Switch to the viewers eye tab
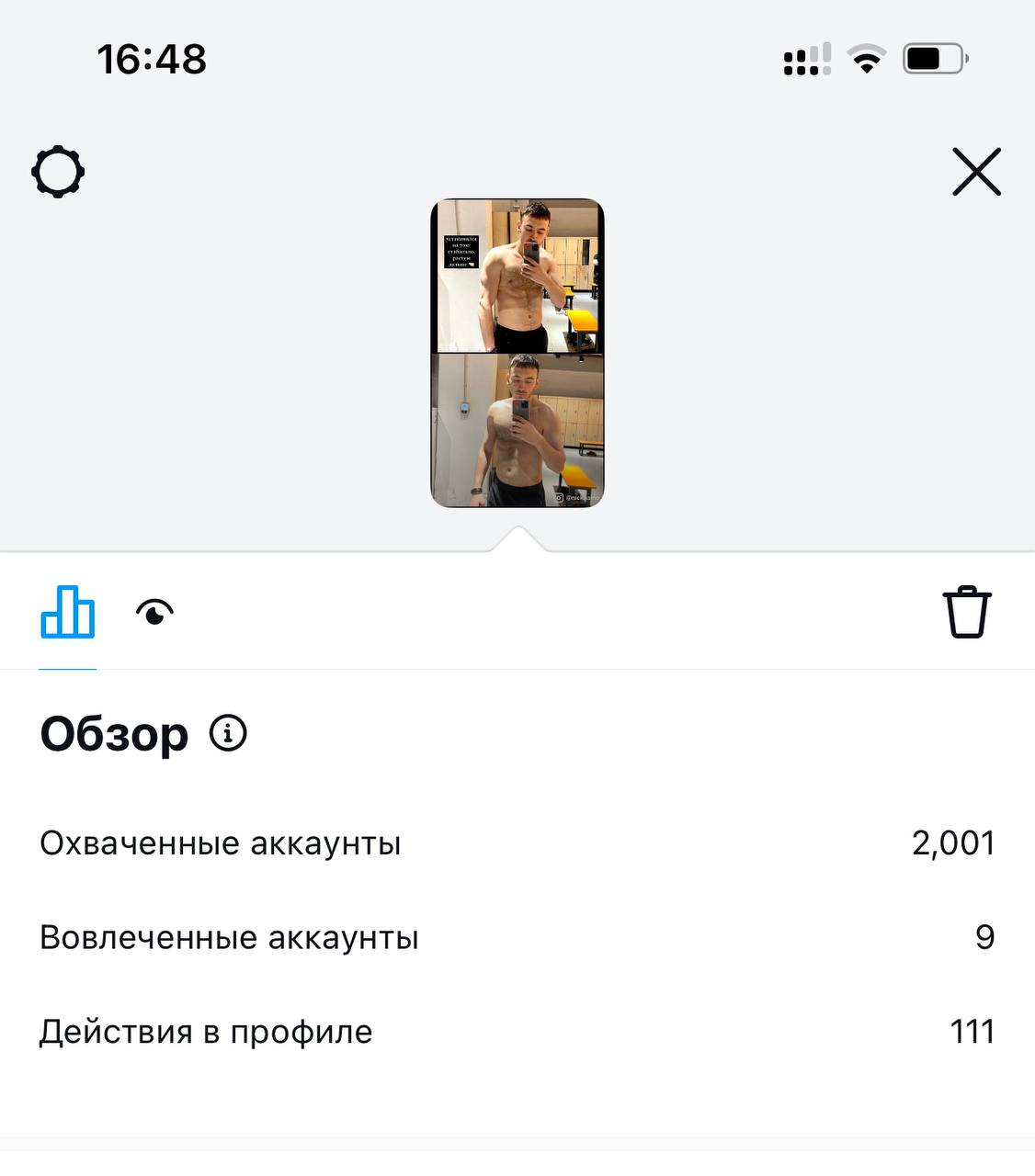The height and width of the screenshot is (1176, 1035). [154, 612]
